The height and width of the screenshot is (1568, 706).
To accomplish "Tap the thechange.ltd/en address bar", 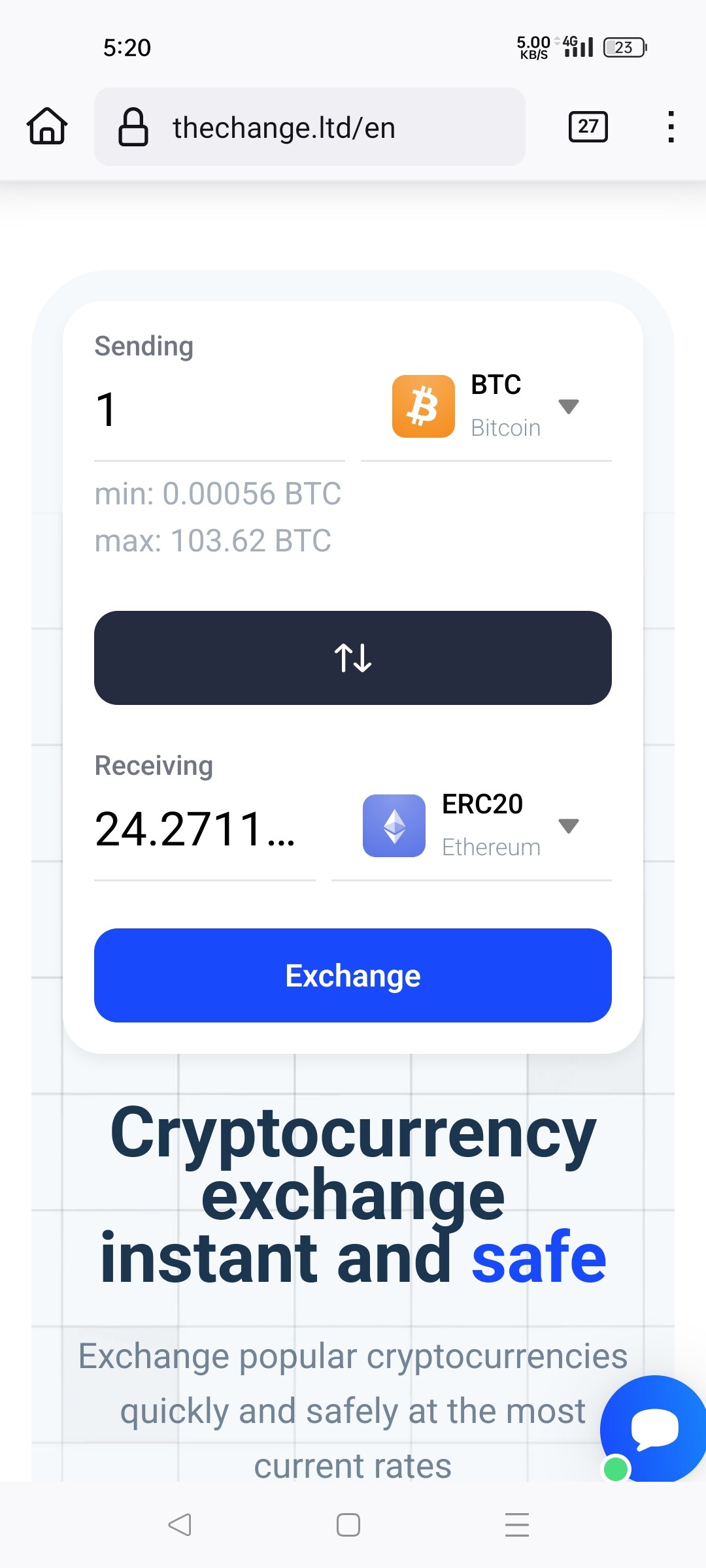I will [310, 127].
